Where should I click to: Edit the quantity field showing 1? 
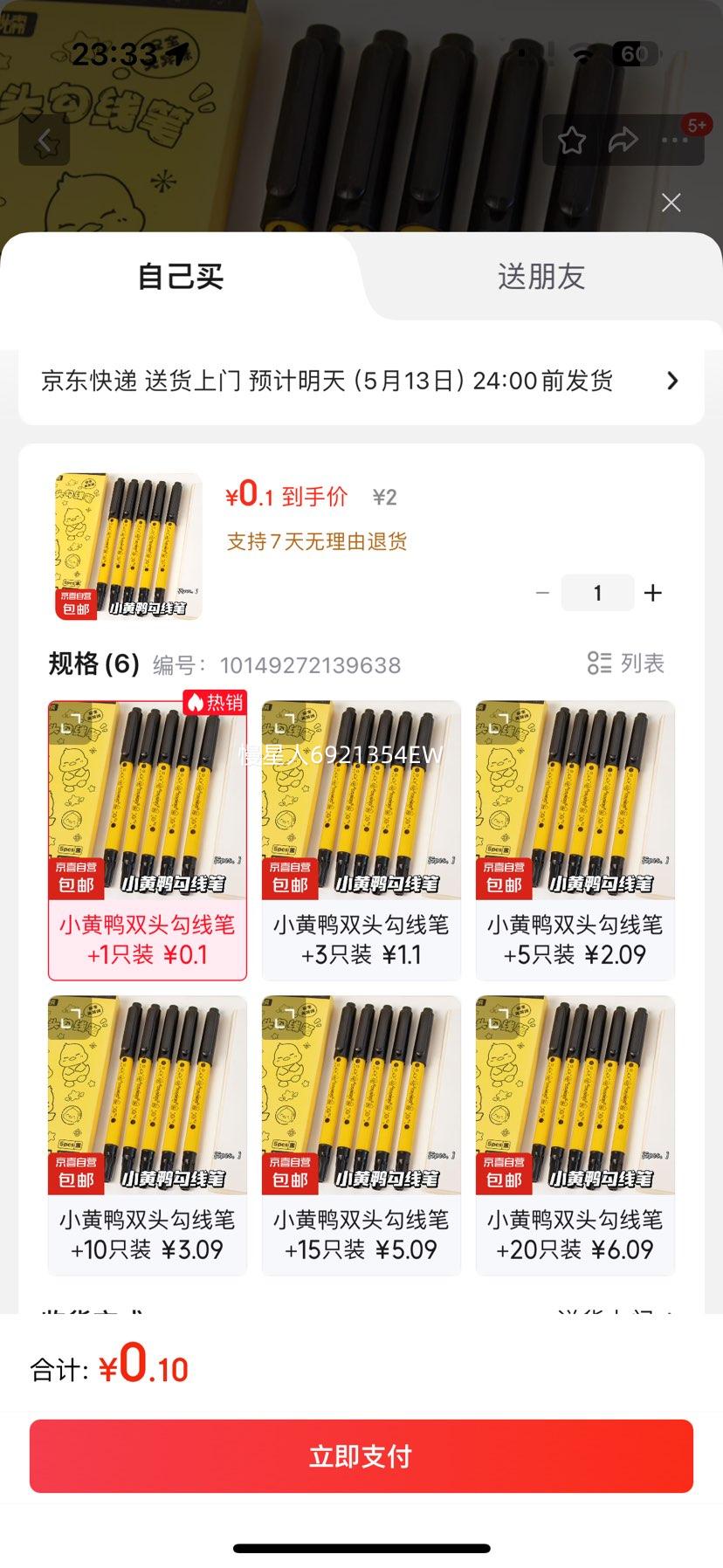(x=597, y=594)
